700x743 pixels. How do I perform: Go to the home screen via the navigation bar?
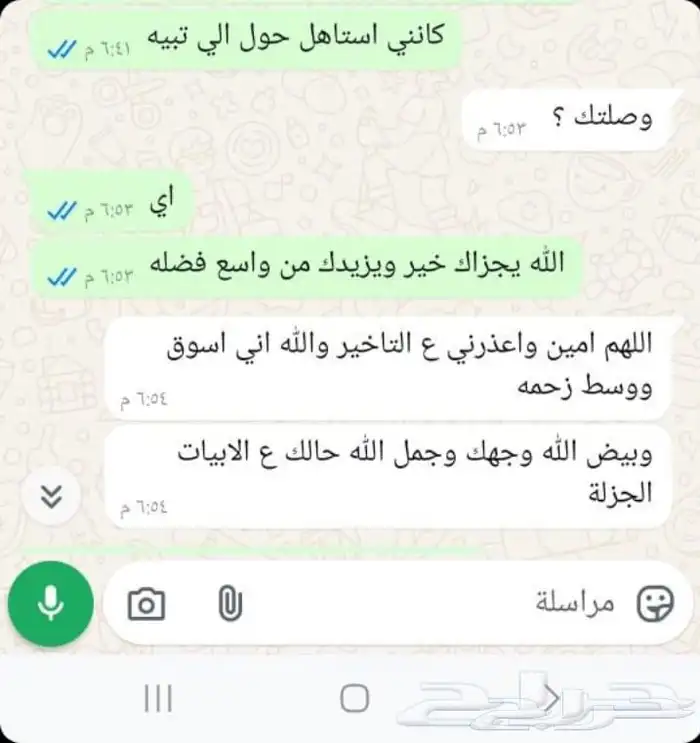click(x=354, y=698)
